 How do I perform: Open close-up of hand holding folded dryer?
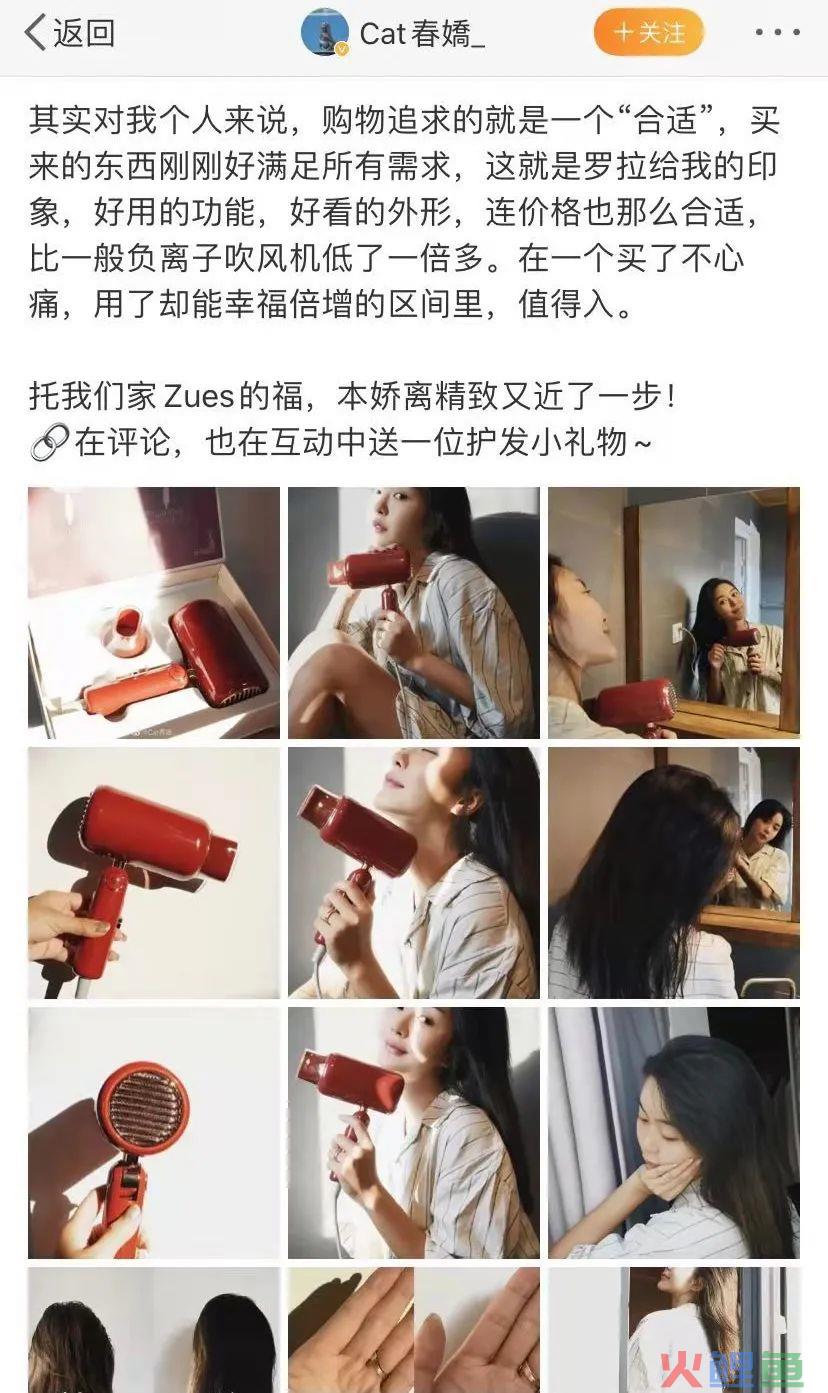(x=154, y=872)
